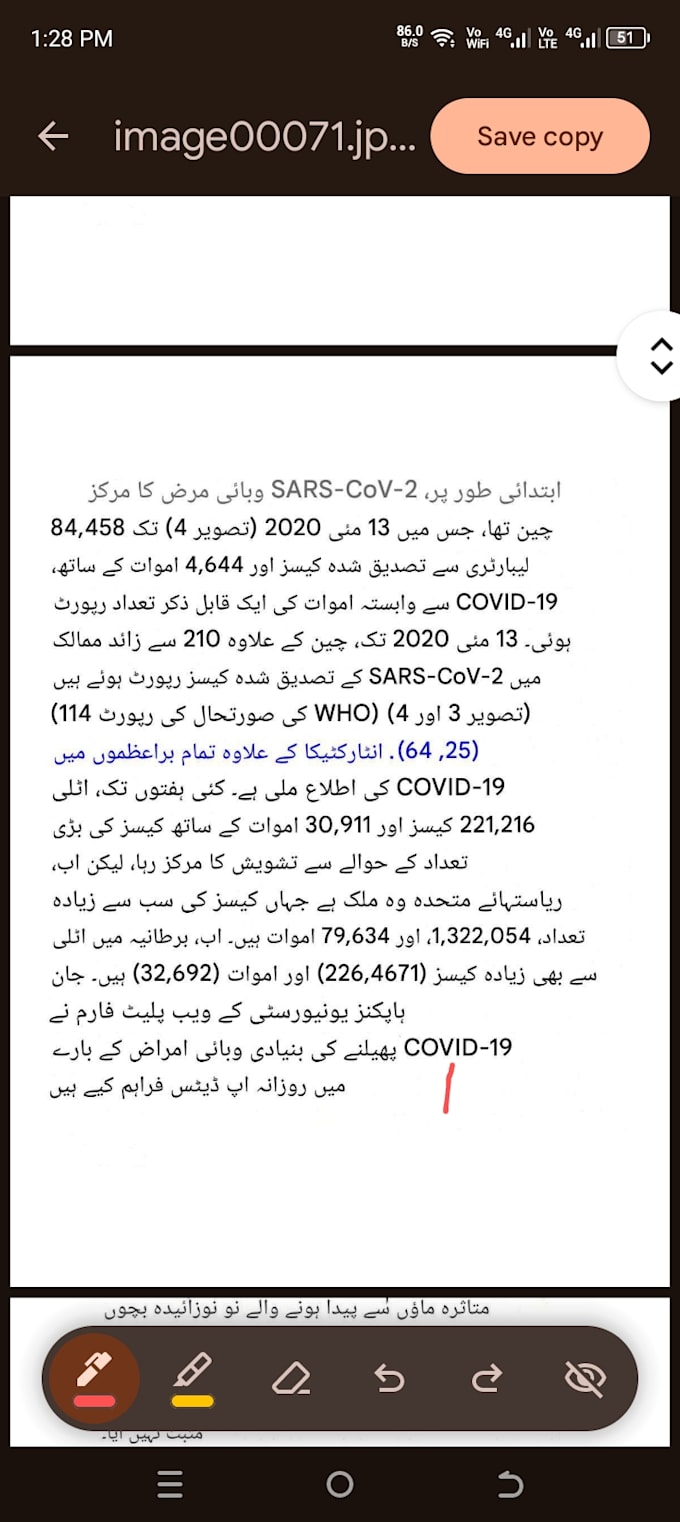Screen dimensions: 680x1522
Task: Redo the annotation
Action: coord(487,1380)
